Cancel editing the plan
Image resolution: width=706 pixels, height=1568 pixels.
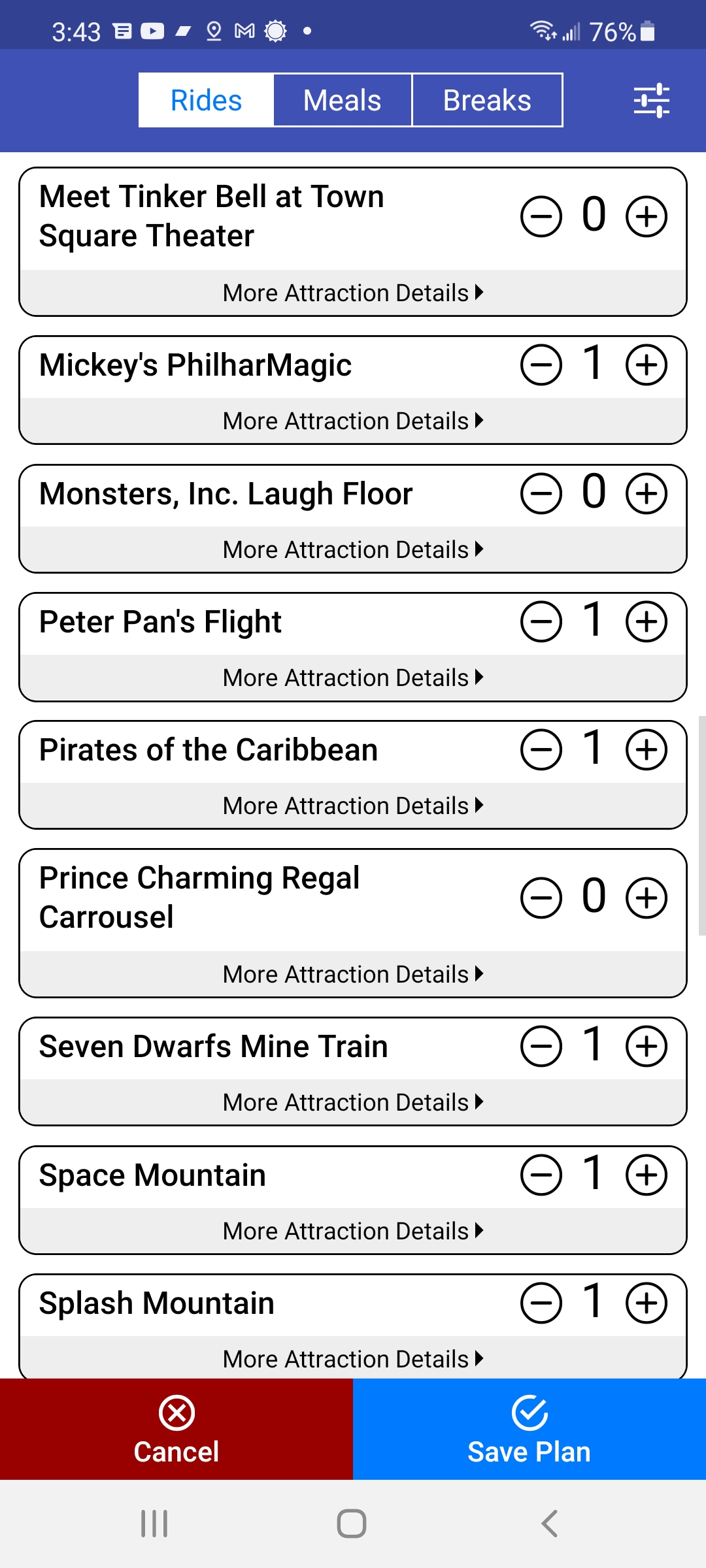[176, 1429]
